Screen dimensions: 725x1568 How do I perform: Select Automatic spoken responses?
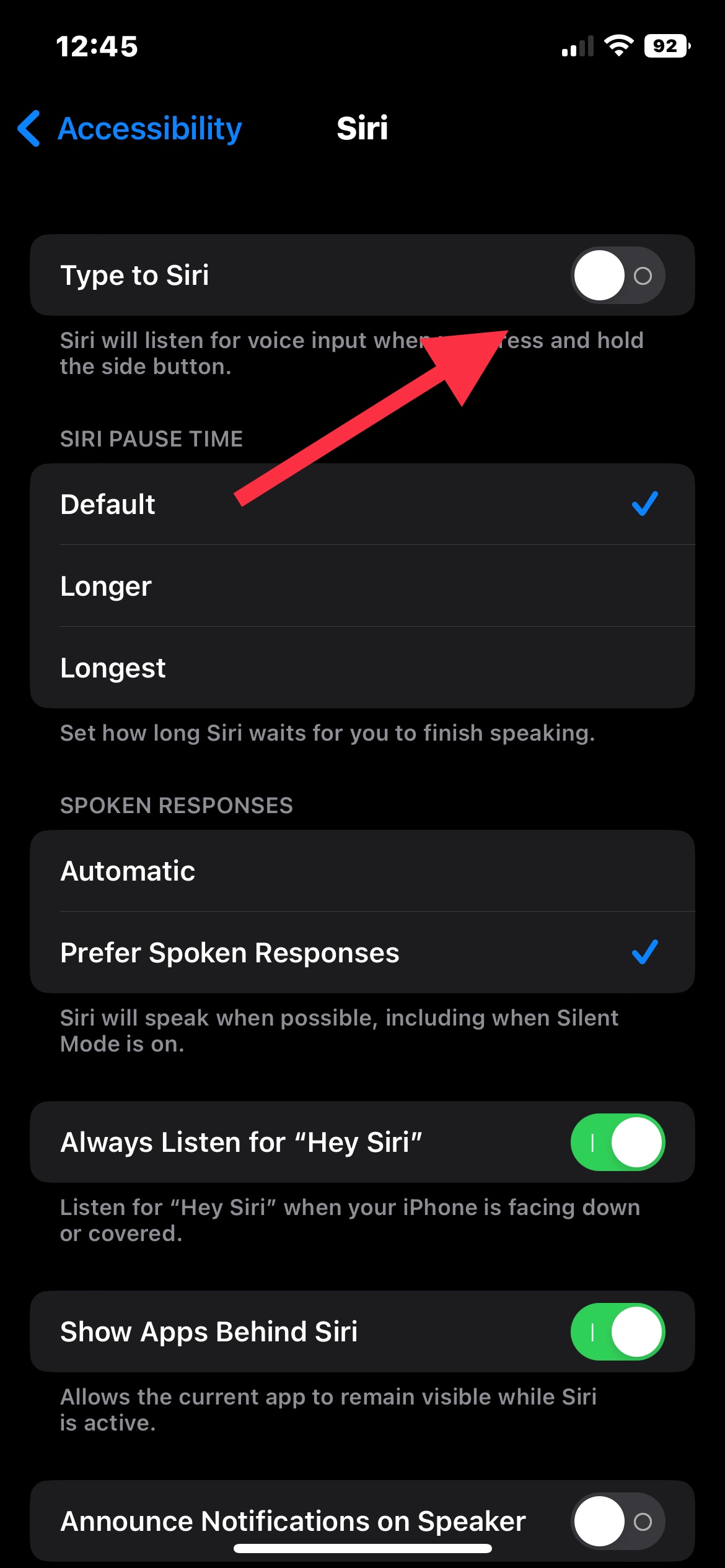[362, 871]
